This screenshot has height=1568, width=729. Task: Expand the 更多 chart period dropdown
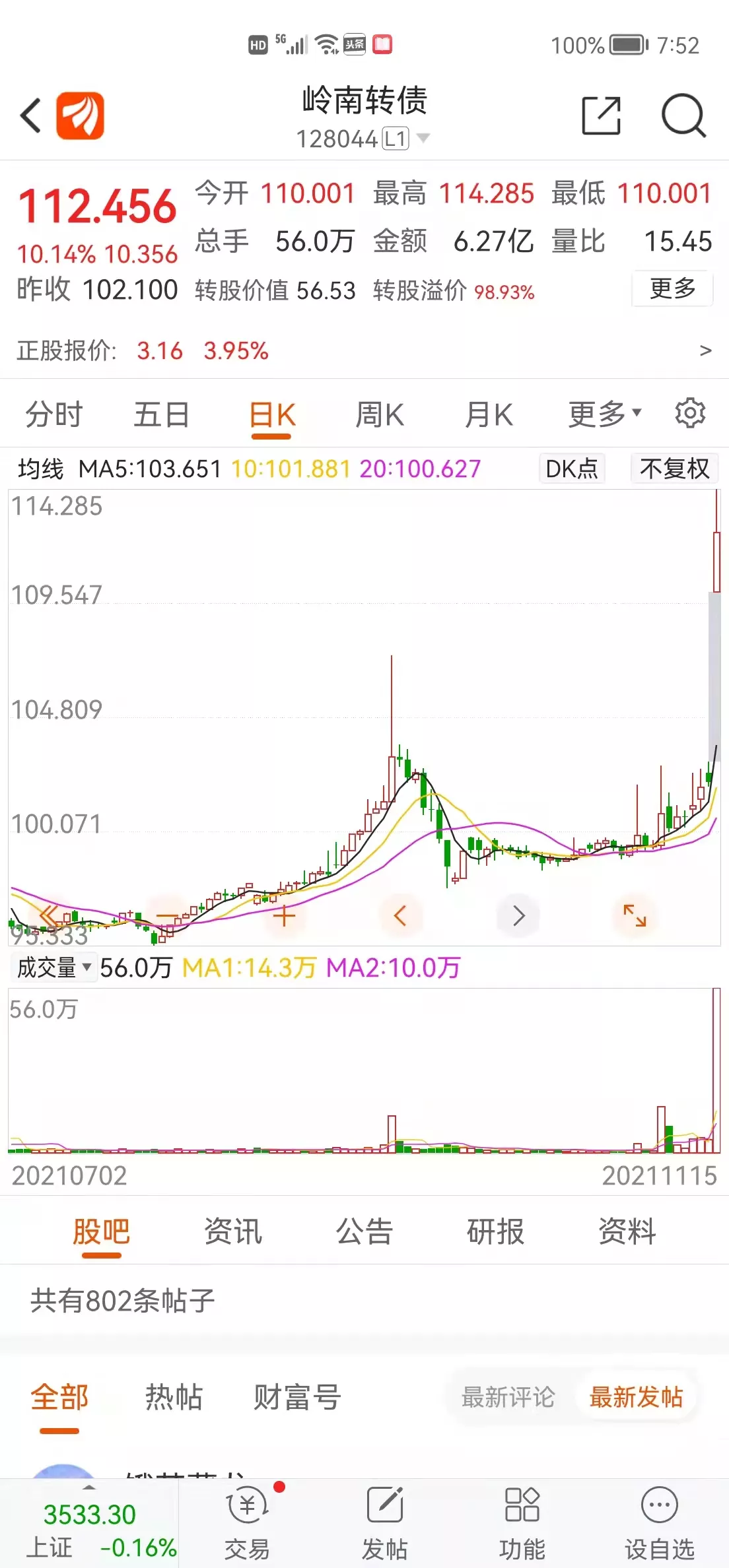click(604, 415)
